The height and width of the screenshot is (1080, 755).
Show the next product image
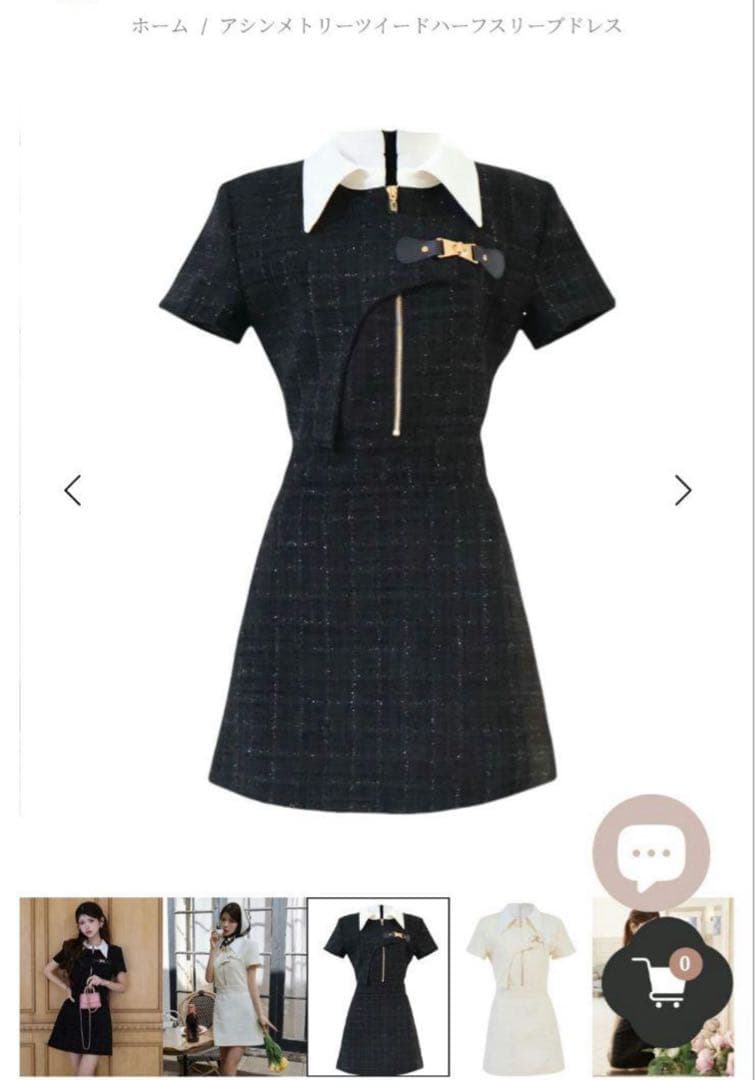pyautogui.click(x=682, y=490)
